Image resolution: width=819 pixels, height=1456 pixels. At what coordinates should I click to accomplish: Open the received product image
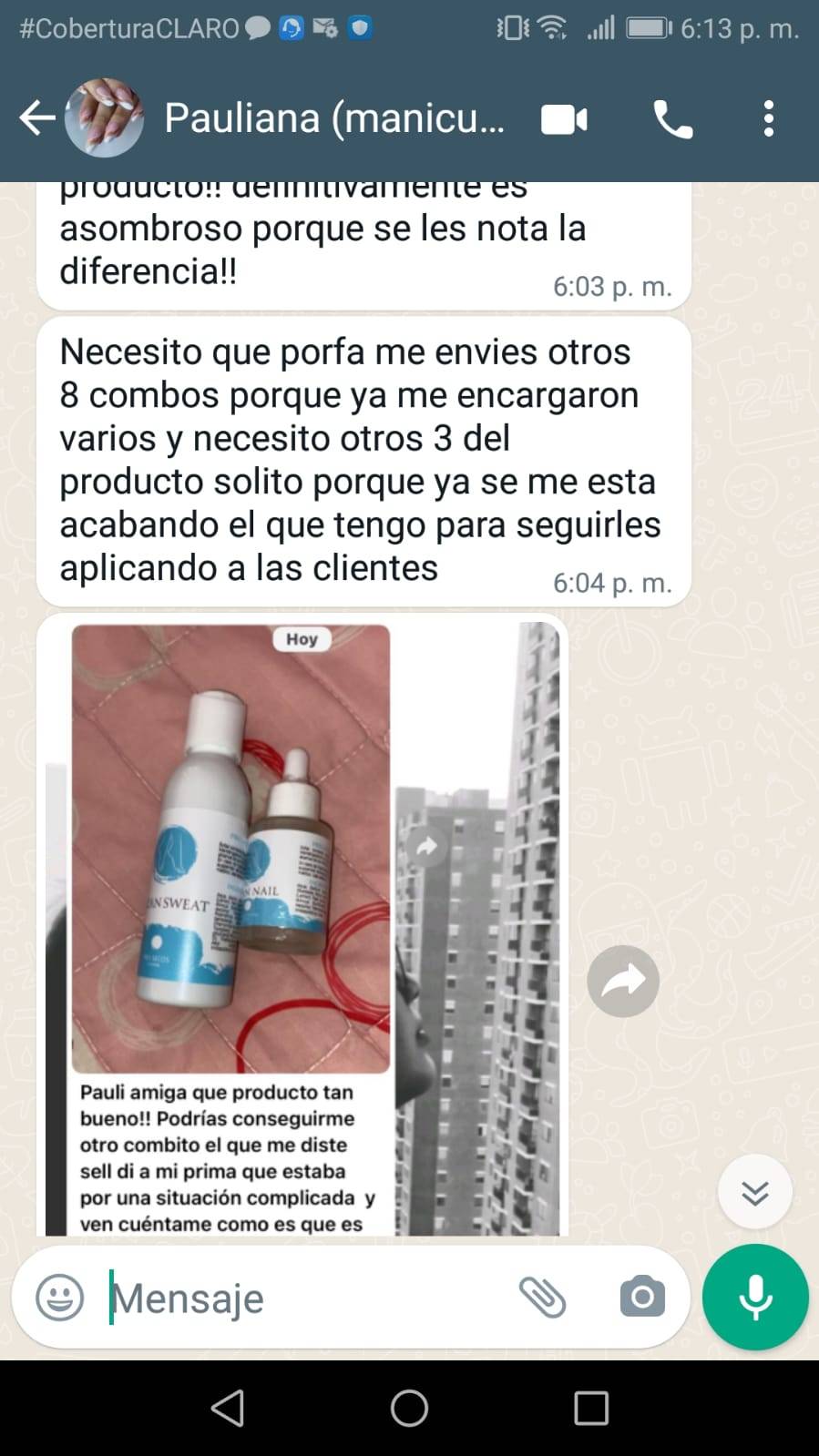tap(302, 924)
